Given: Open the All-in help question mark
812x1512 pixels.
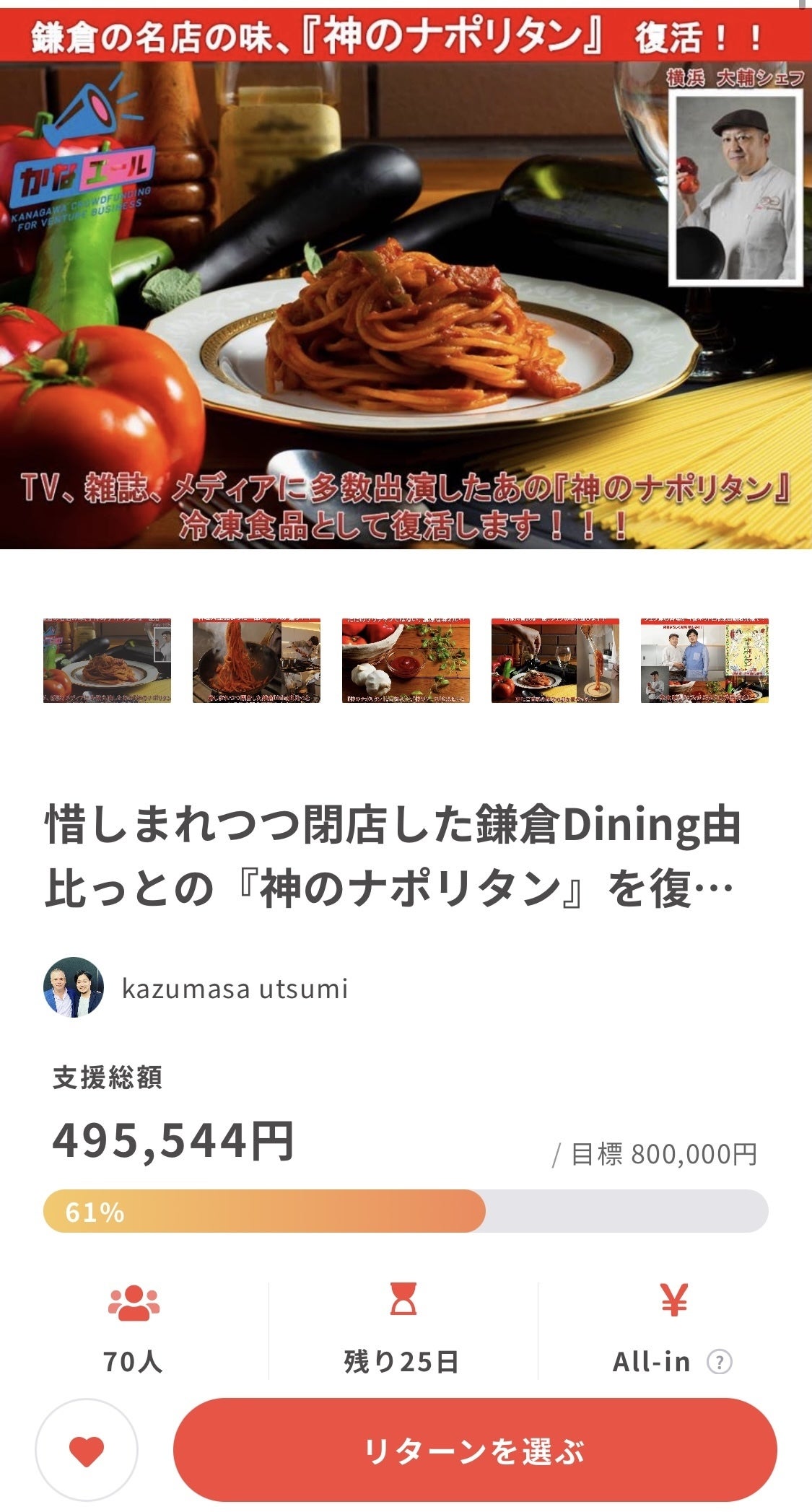Looking at the screenshot, I should coord(719,1362).
